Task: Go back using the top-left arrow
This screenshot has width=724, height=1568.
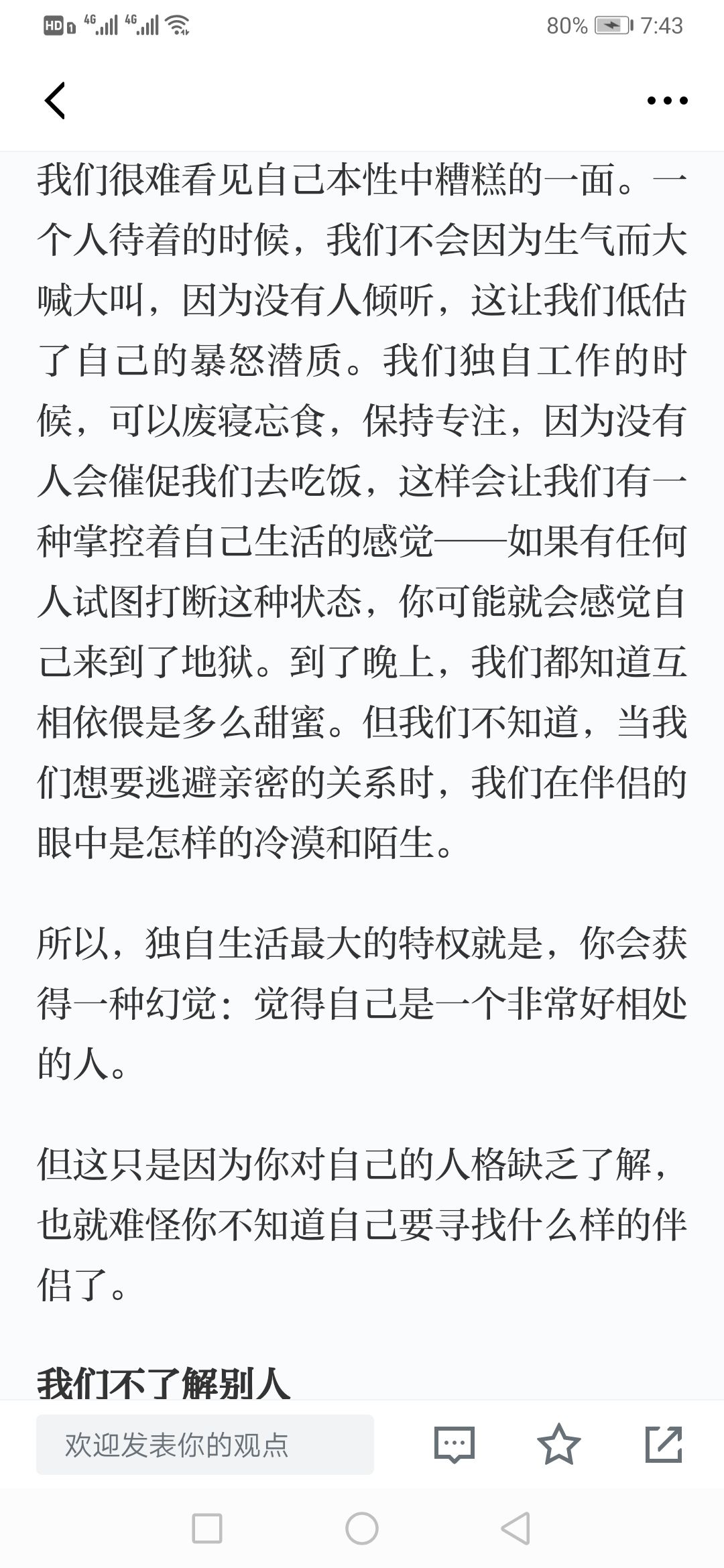Action: 55,101
